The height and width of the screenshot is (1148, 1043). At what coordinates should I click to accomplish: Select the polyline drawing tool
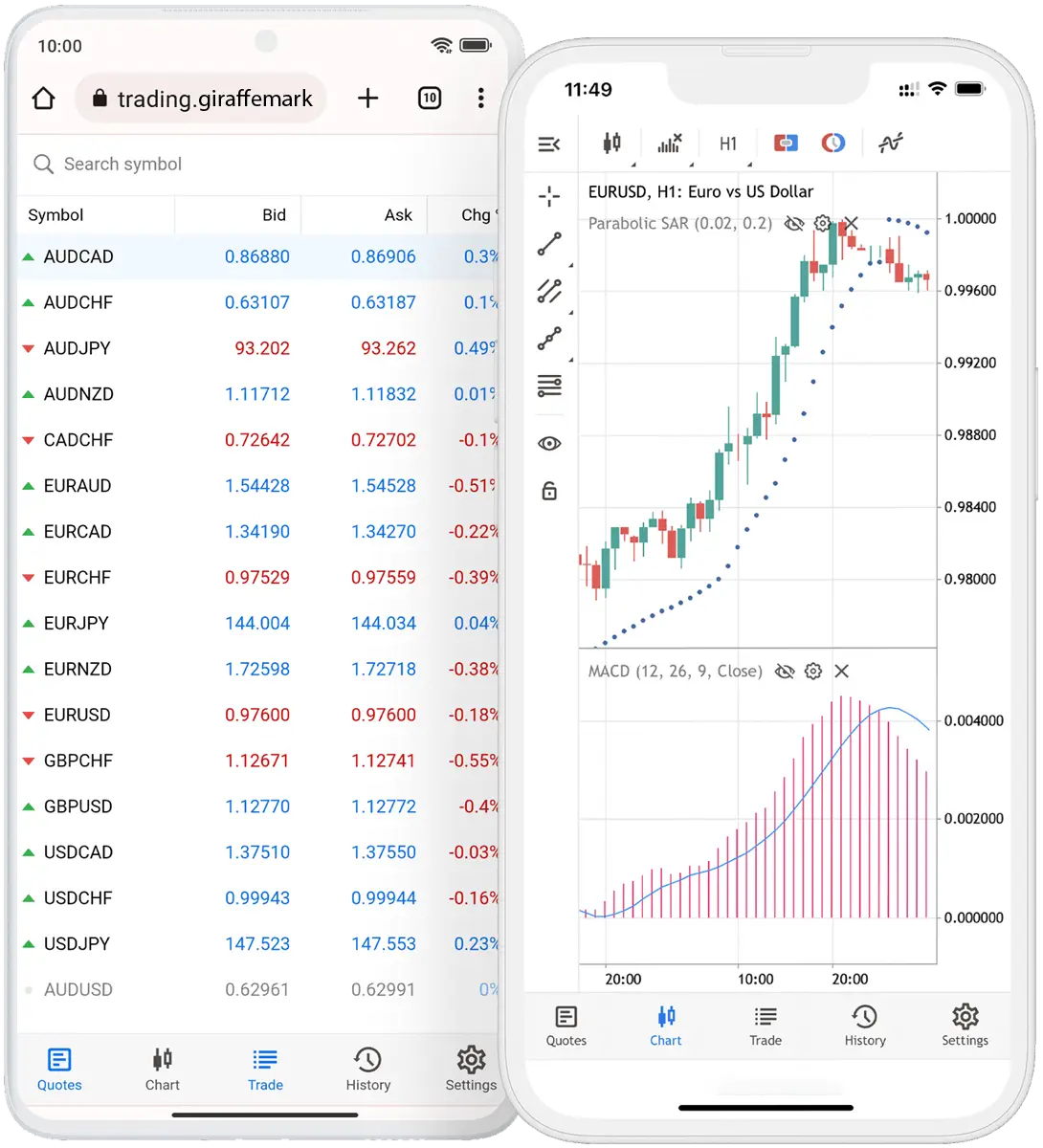(x=548, y=339)
